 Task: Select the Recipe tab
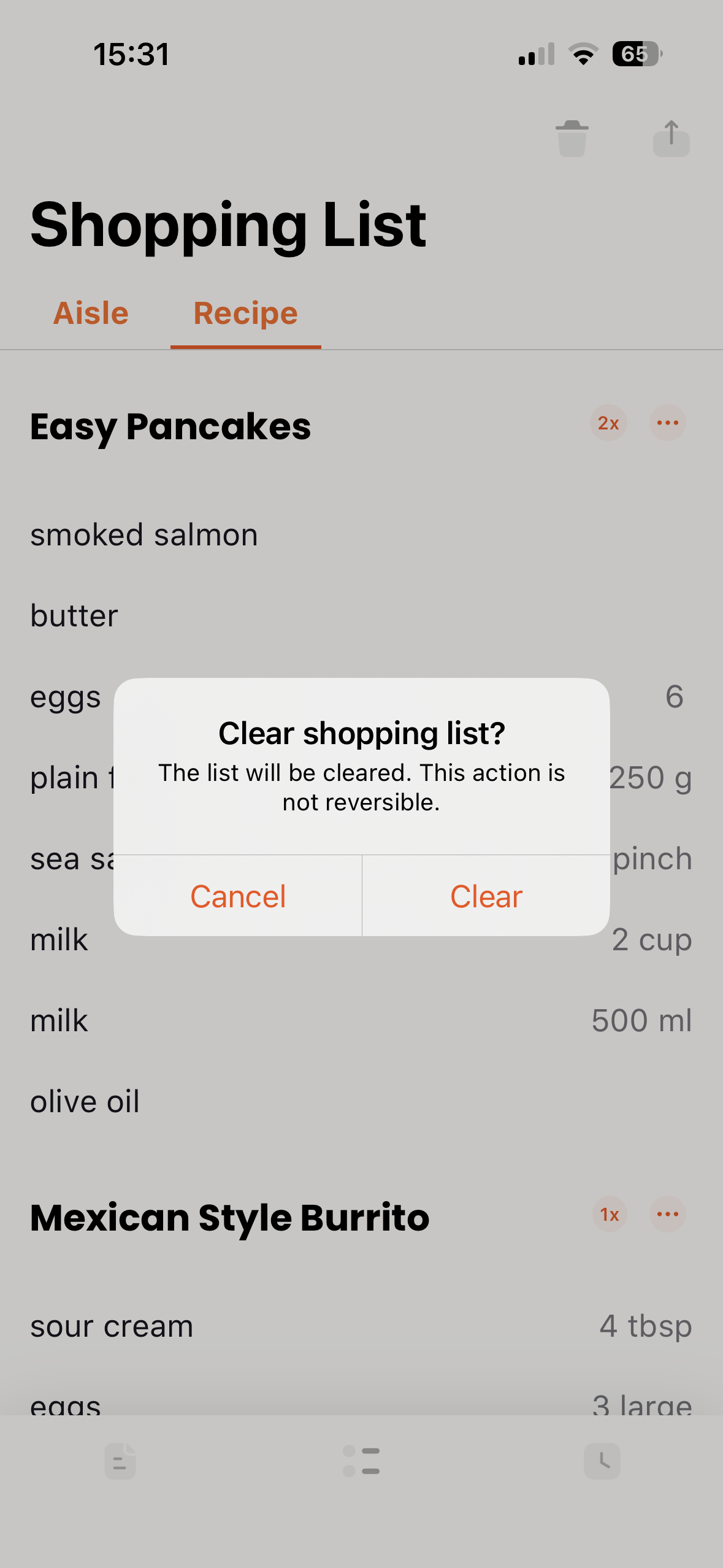click(244, 313)
